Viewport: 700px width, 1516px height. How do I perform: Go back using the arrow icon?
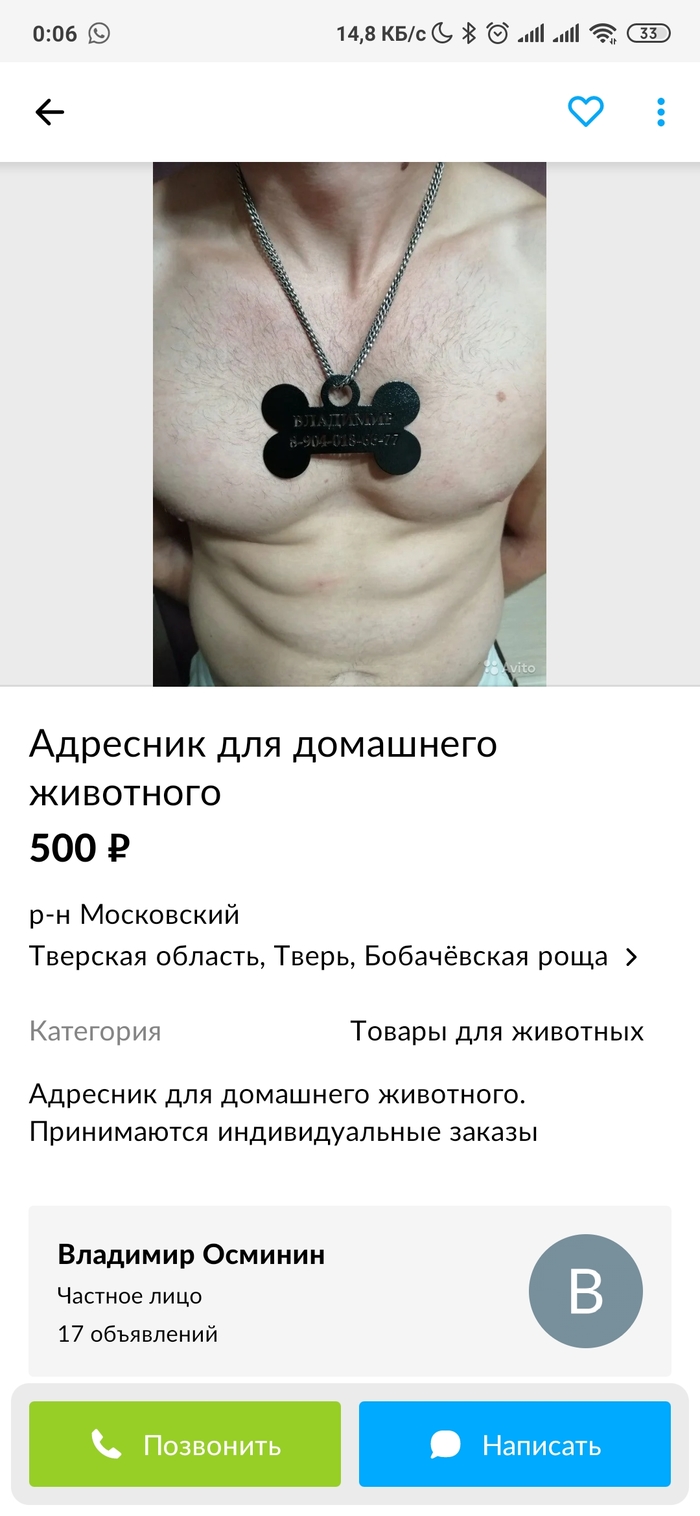coord(49,112)
